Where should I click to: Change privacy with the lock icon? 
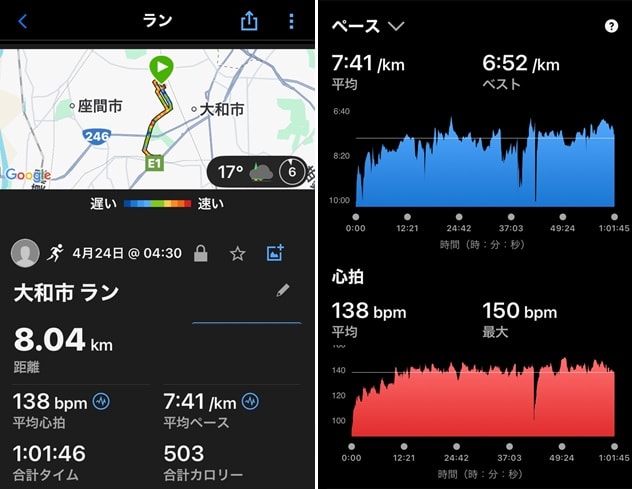[201, 253]
